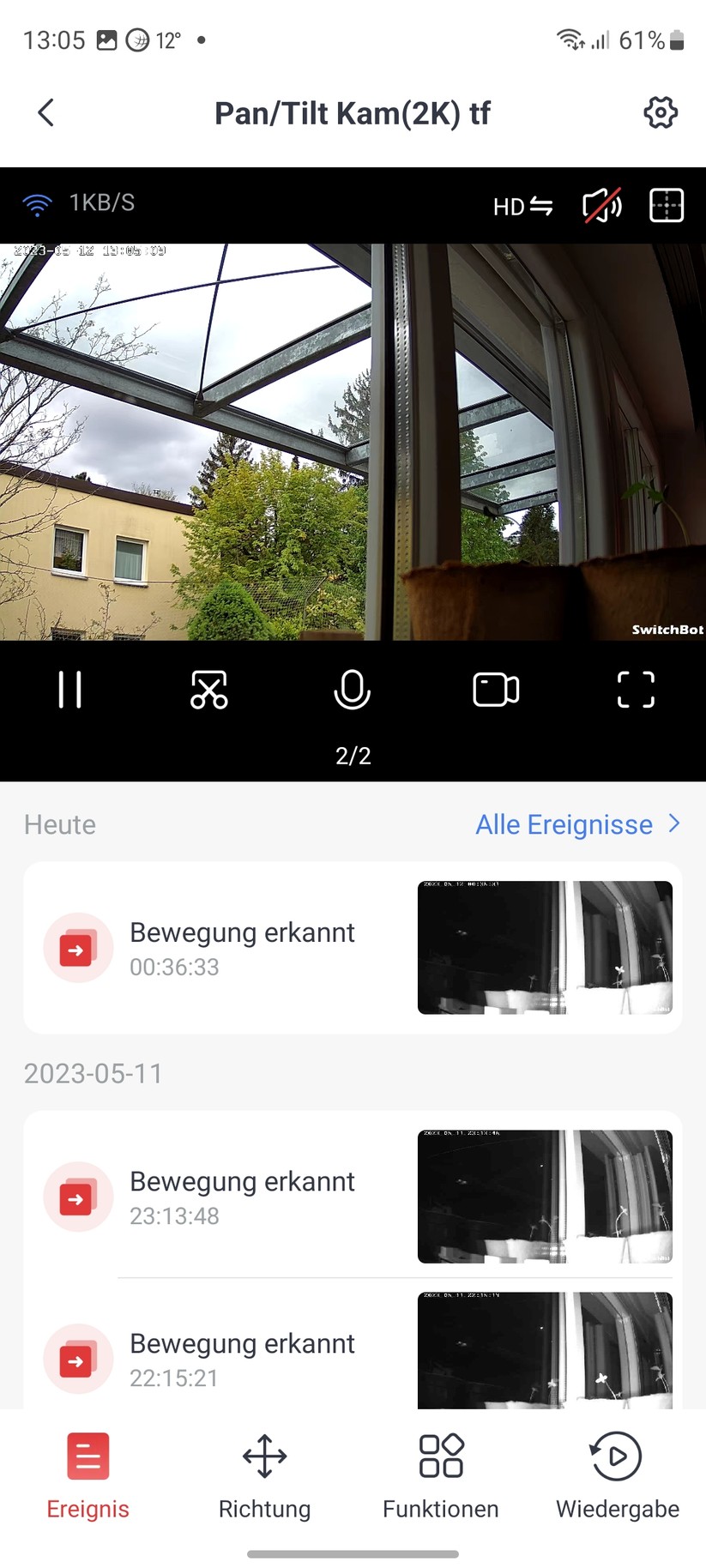Toggle the phone's Wi-Fi from the status bar

tap(571, 39)
